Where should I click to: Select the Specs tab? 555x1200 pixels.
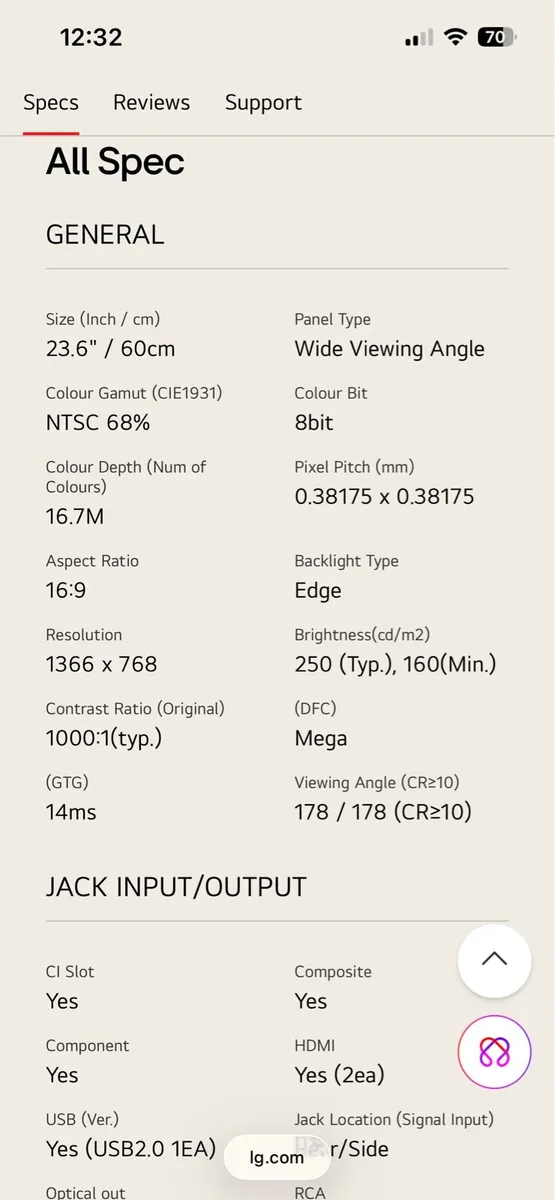point(51,103)
